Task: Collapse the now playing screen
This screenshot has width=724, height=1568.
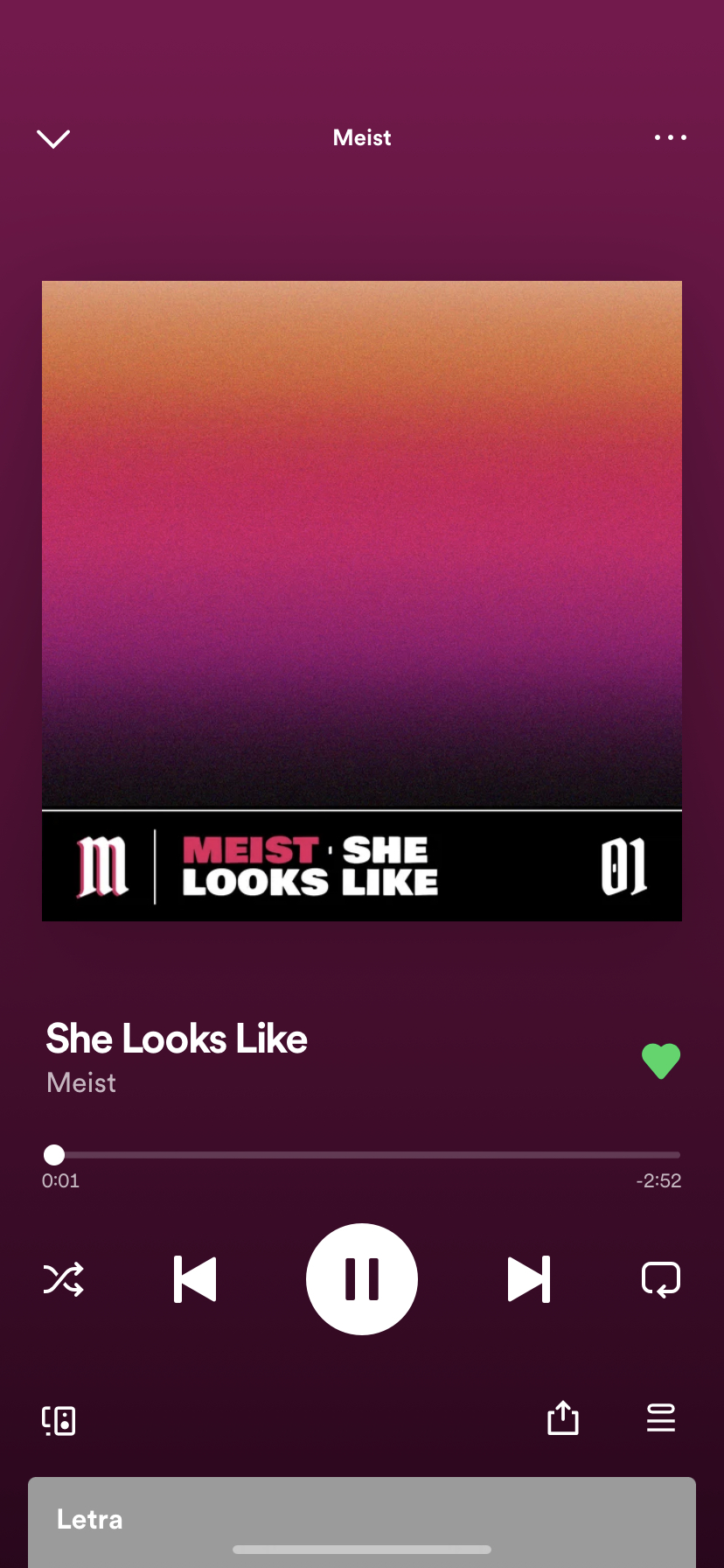Action: click(53, 138)
